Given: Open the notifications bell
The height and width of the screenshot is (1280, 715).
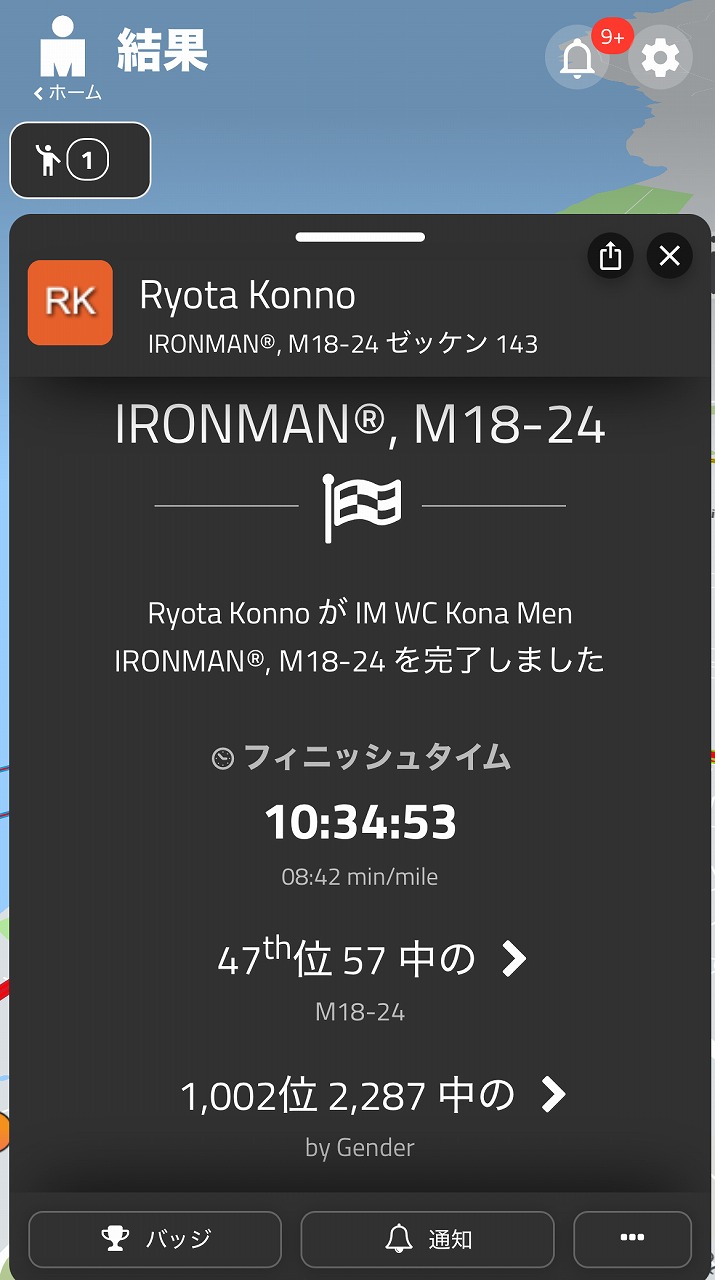Looking at the screenshot, I should click(x=577, y=59).
